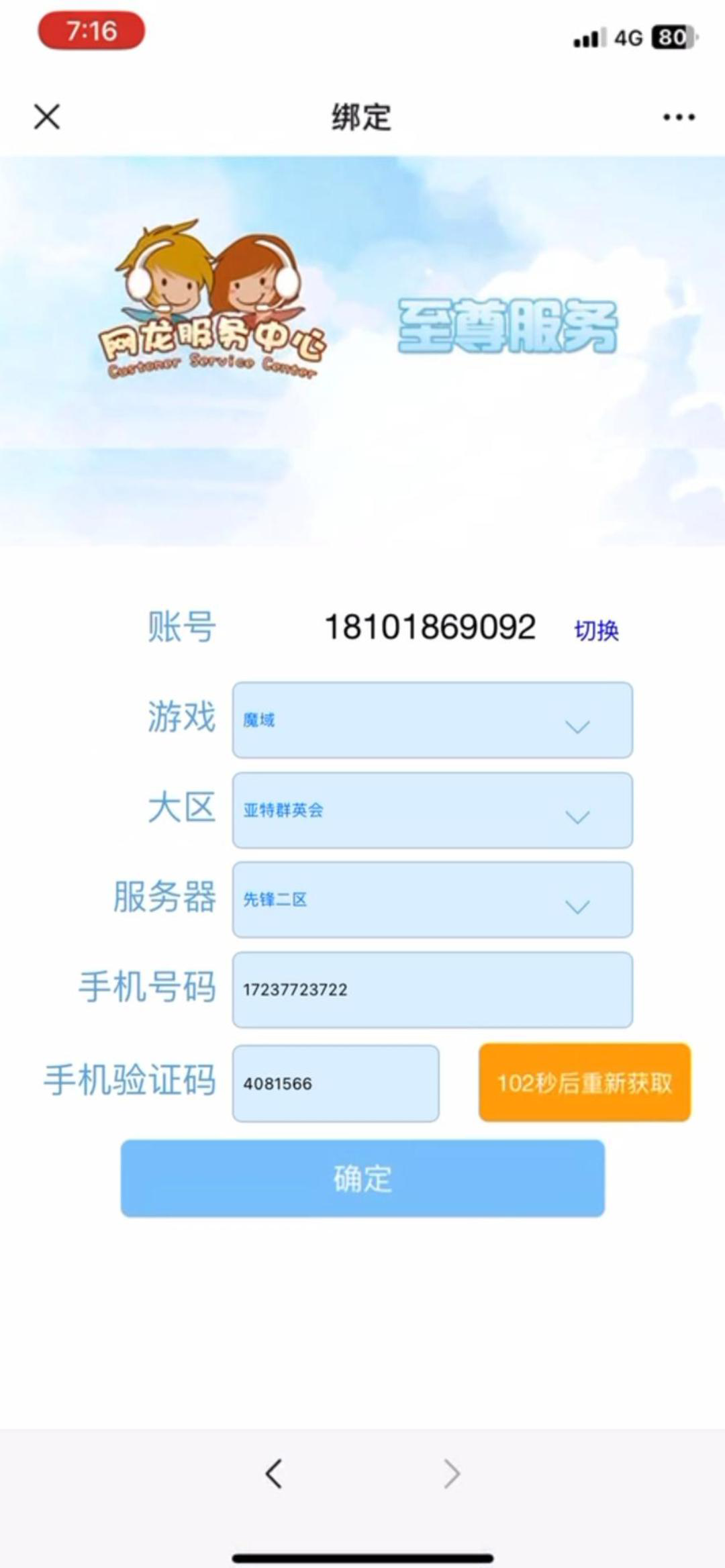Tap 切换 to switch account
725x1568 pixels.
(x=596, y=630)
